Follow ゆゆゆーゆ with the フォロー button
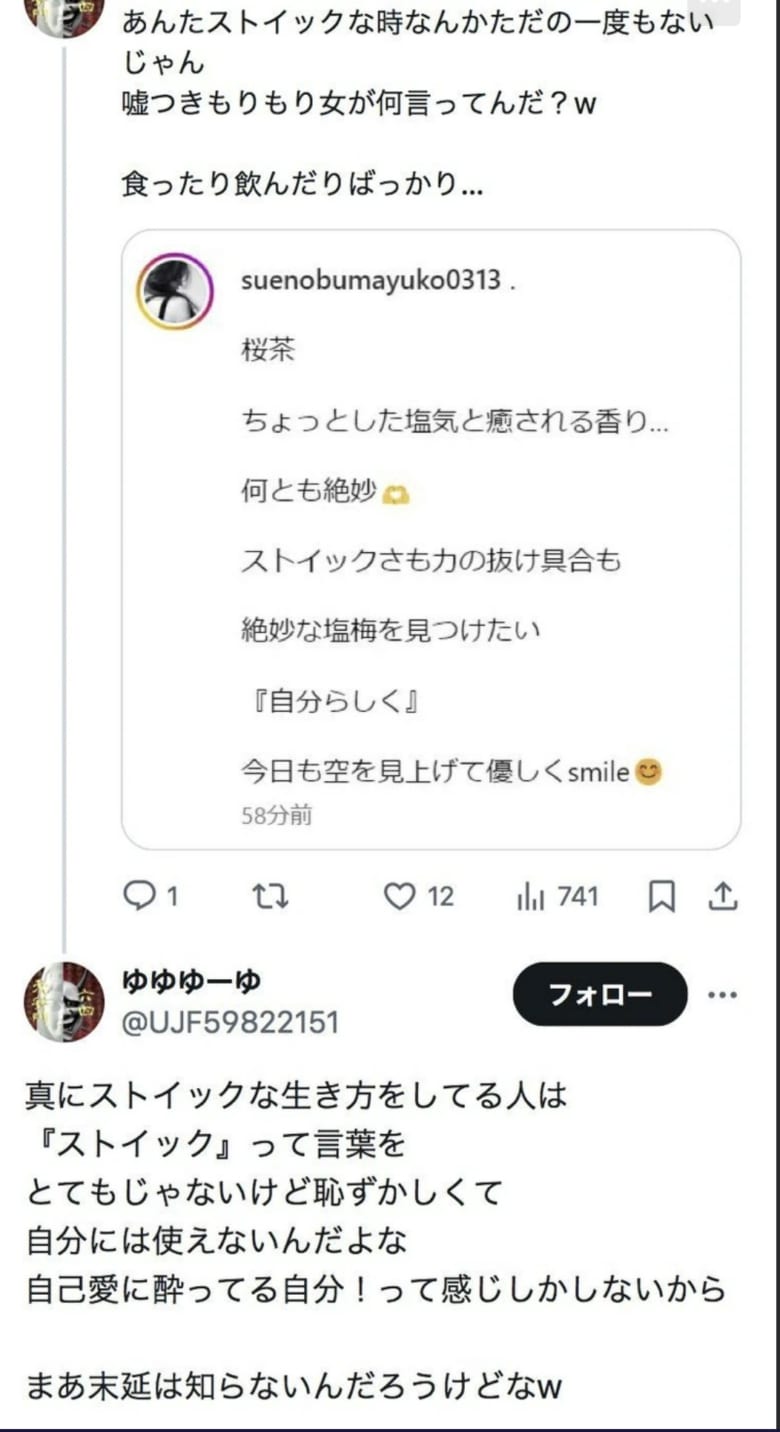Screen dimensions: 780x1432 click(600, 994)
